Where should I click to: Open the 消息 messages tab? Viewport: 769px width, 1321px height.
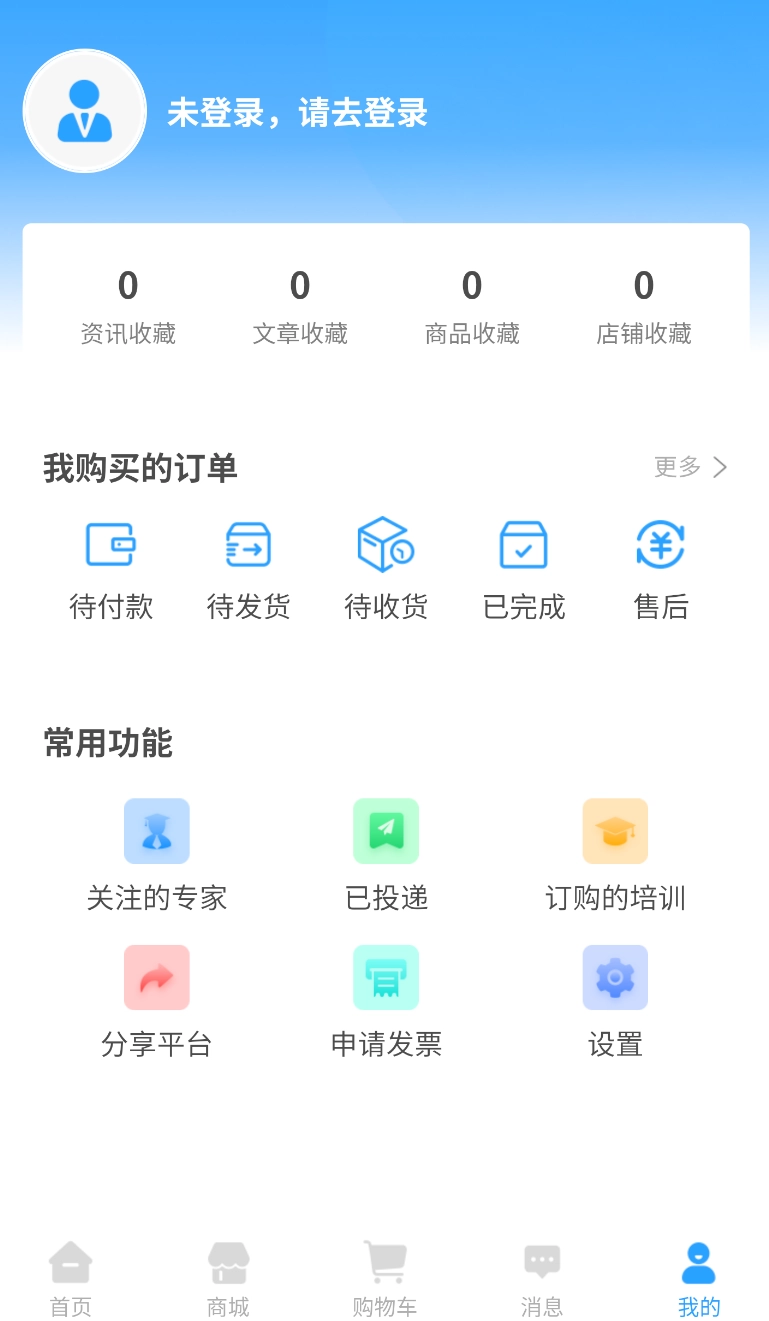click(x=541, y=1275)
